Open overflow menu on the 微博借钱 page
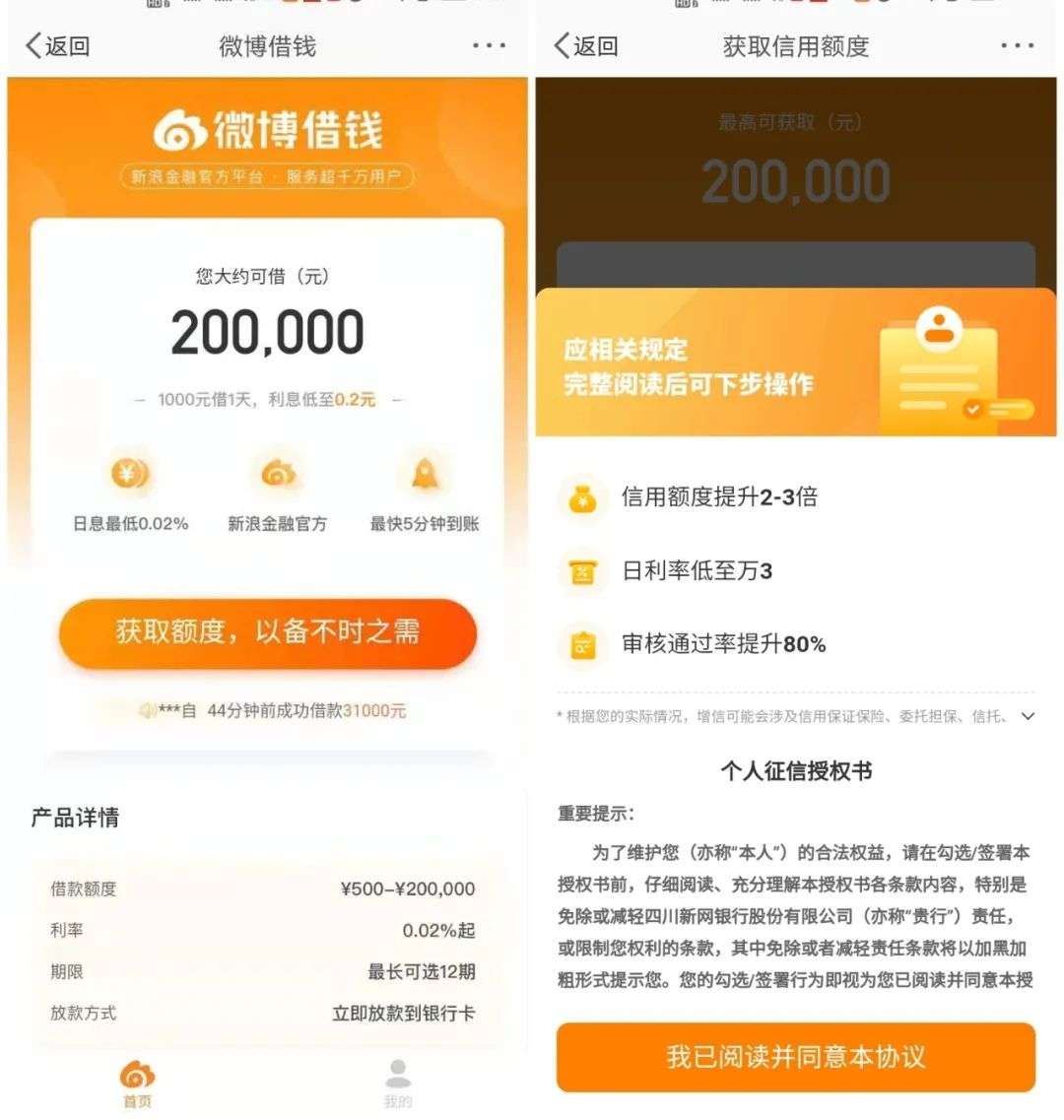Viewport: 1064px width, 1120px height. 489,46
